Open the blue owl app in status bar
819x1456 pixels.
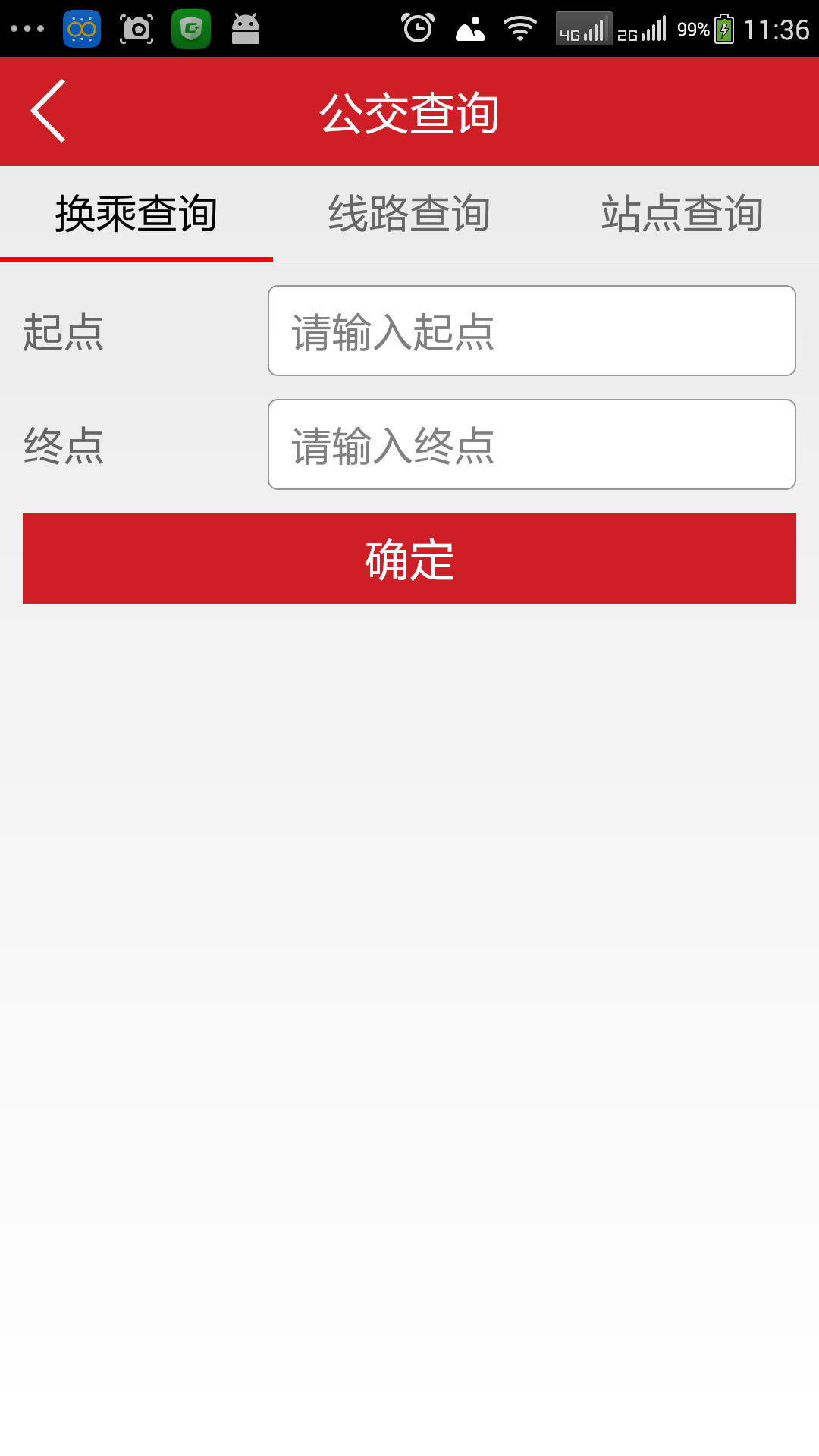(80, 28)
